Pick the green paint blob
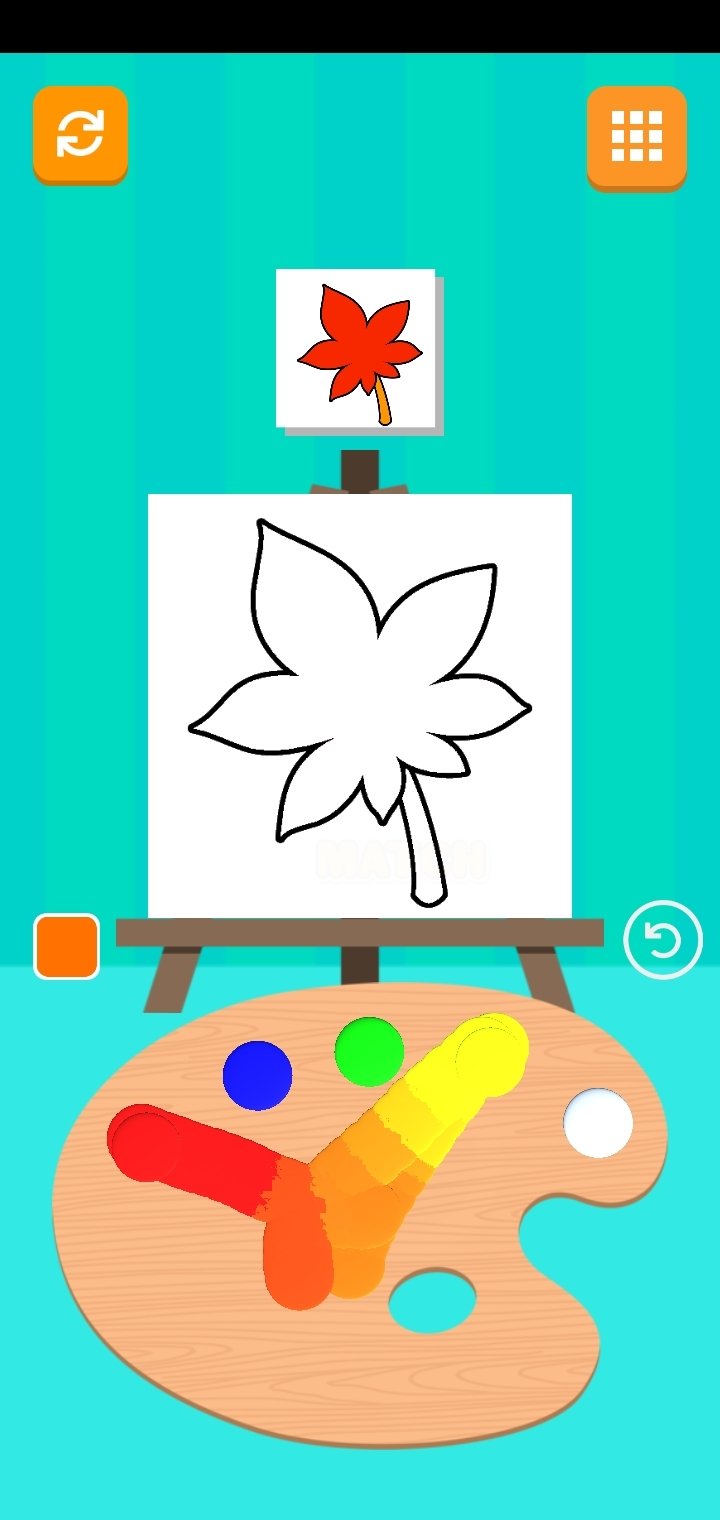Image resolution: width=720 pixels, height=1520 pixels. coord(369,1052)
